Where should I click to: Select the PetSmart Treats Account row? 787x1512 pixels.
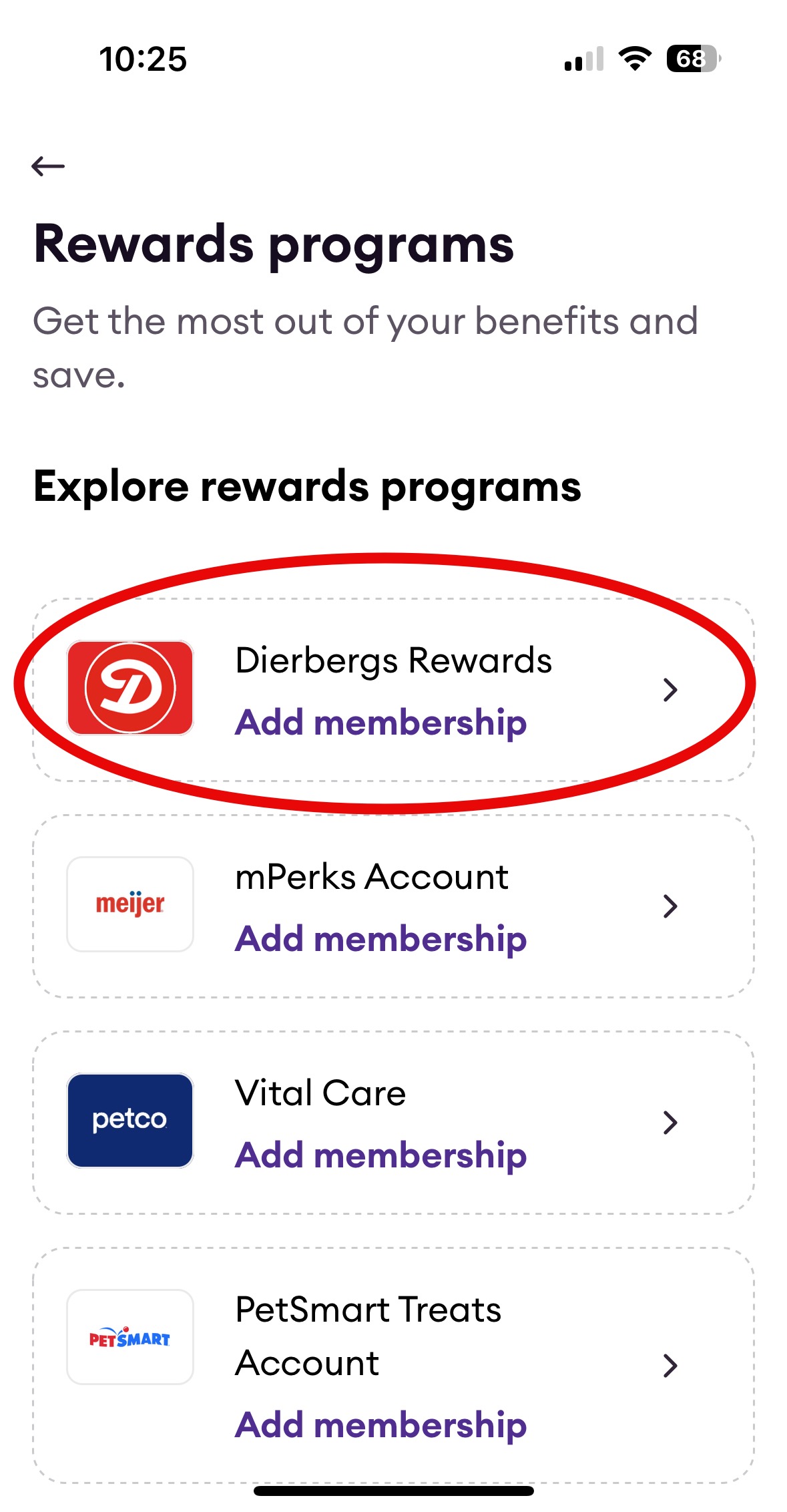393,1365
